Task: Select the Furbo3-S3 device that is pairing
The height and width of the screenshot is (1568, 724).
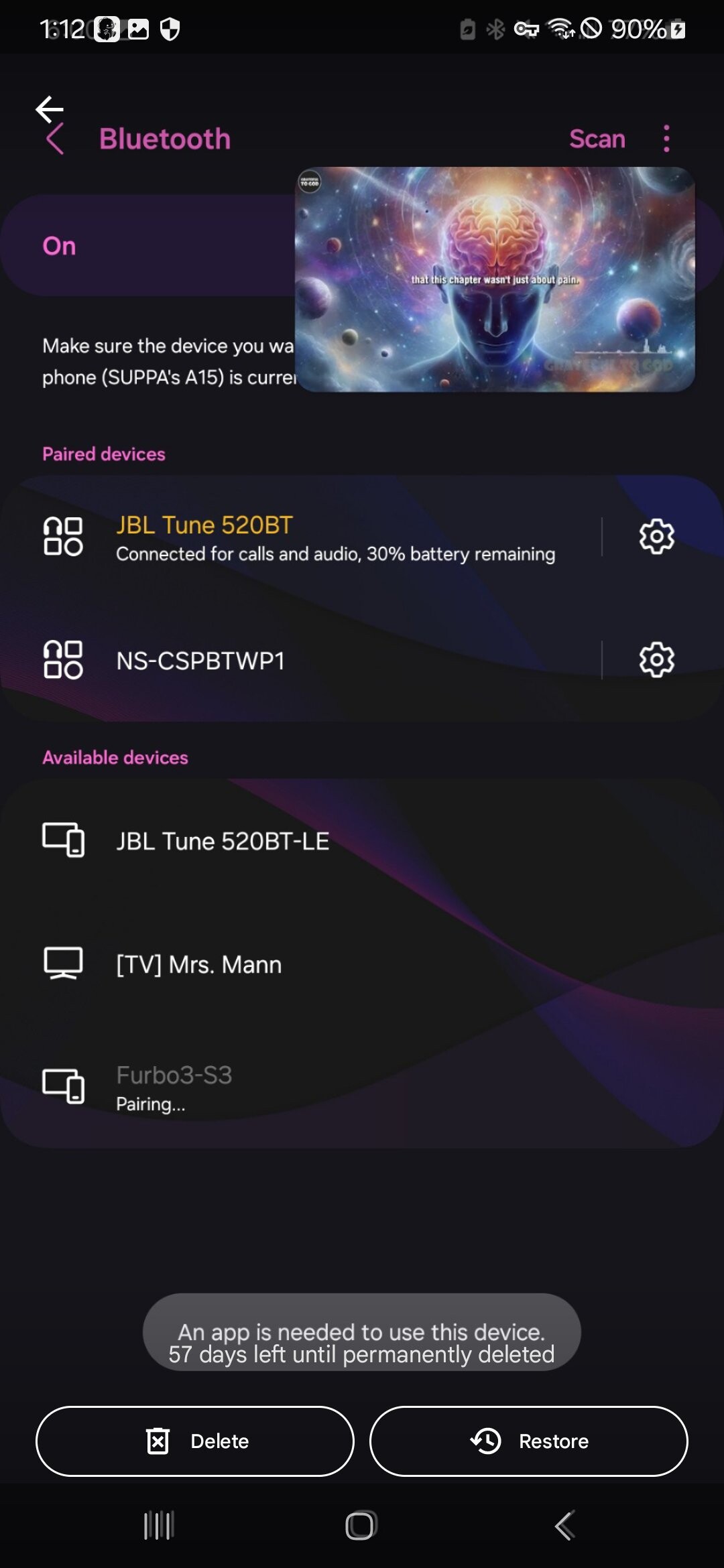Action: [362, 1087]
